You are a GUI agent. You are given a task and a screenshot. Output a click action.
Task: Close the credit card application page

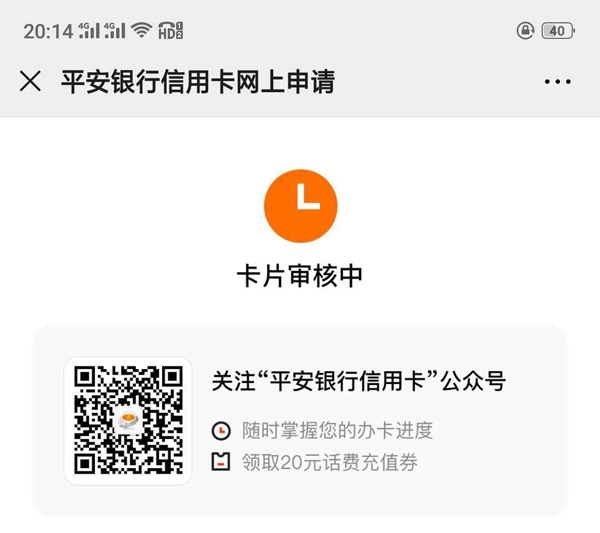(x=30, y=82)
